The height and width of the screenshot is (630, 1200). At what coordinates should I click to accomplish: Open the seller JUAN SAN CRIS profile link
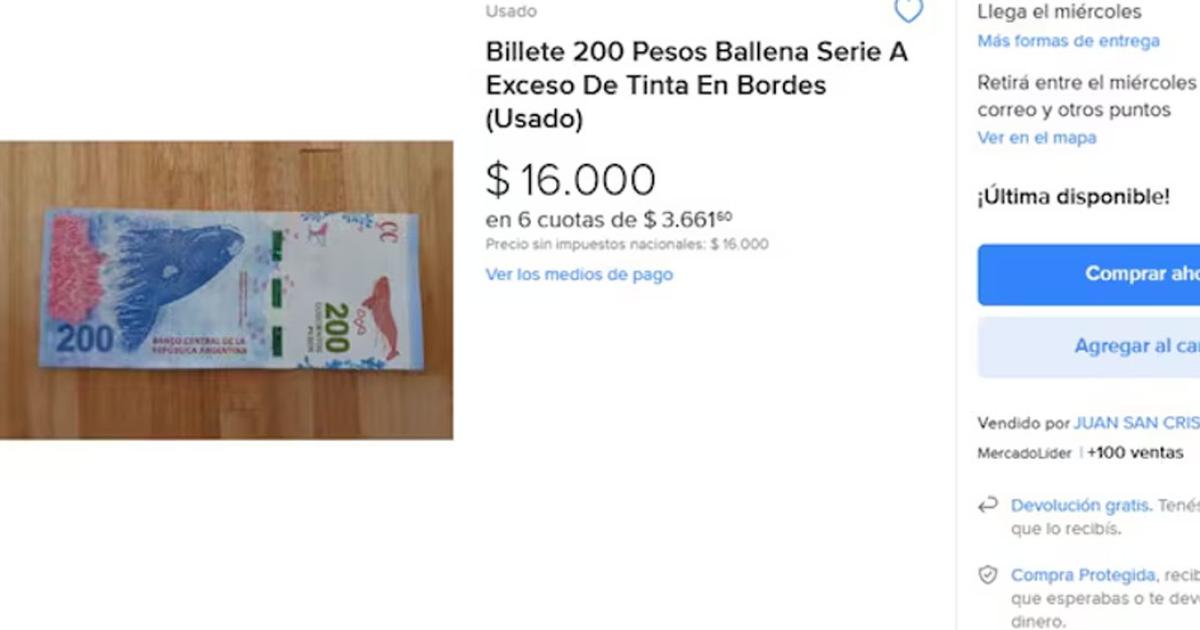pyautogui.click(x=1136, y=423)
